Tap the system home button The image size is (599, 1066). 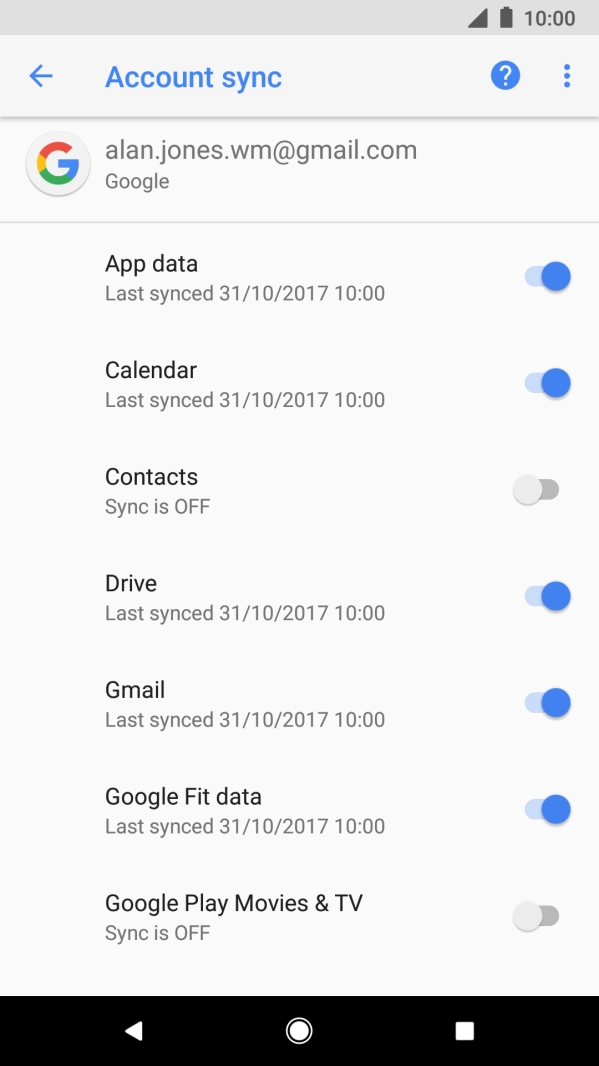299,1031
